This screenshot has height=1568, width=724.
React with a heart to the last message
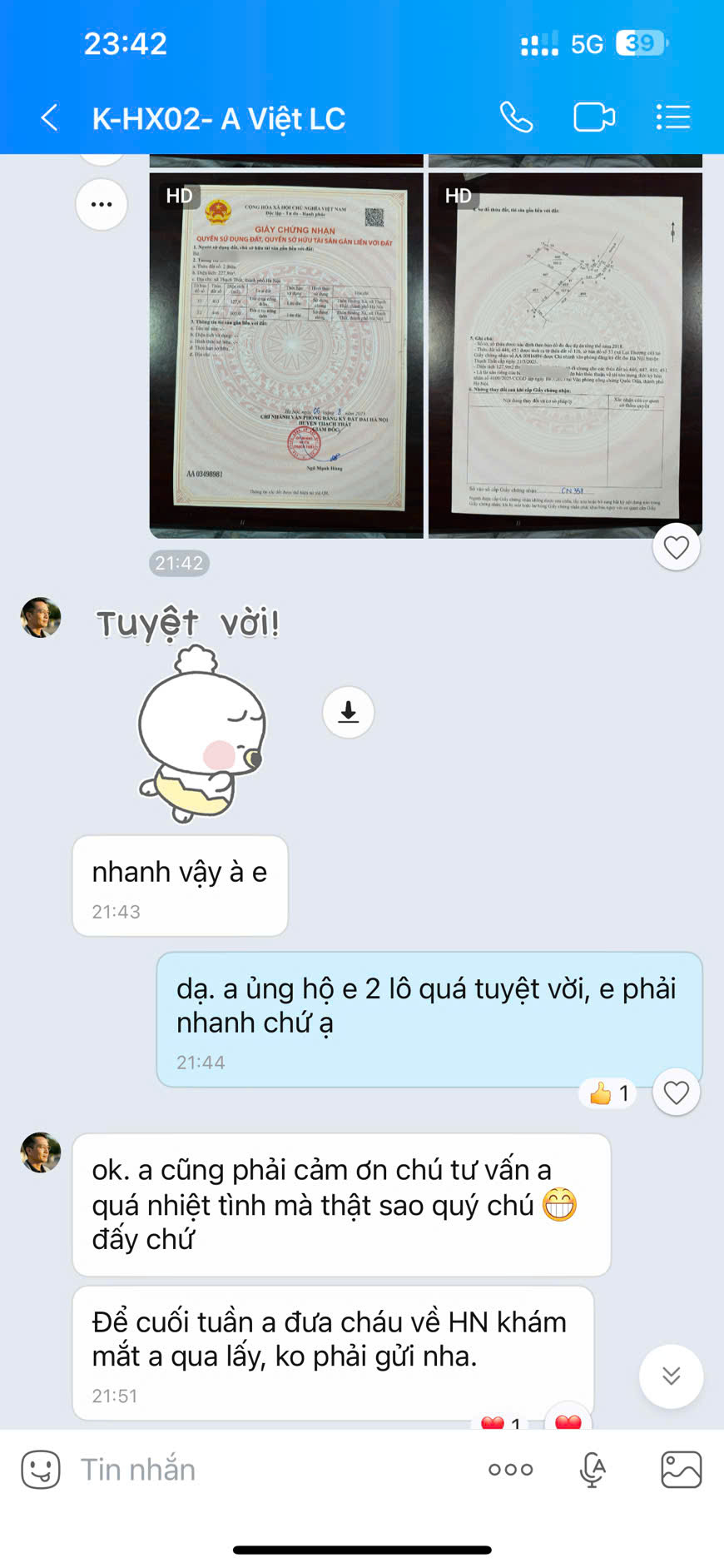tap(568, 1421)
